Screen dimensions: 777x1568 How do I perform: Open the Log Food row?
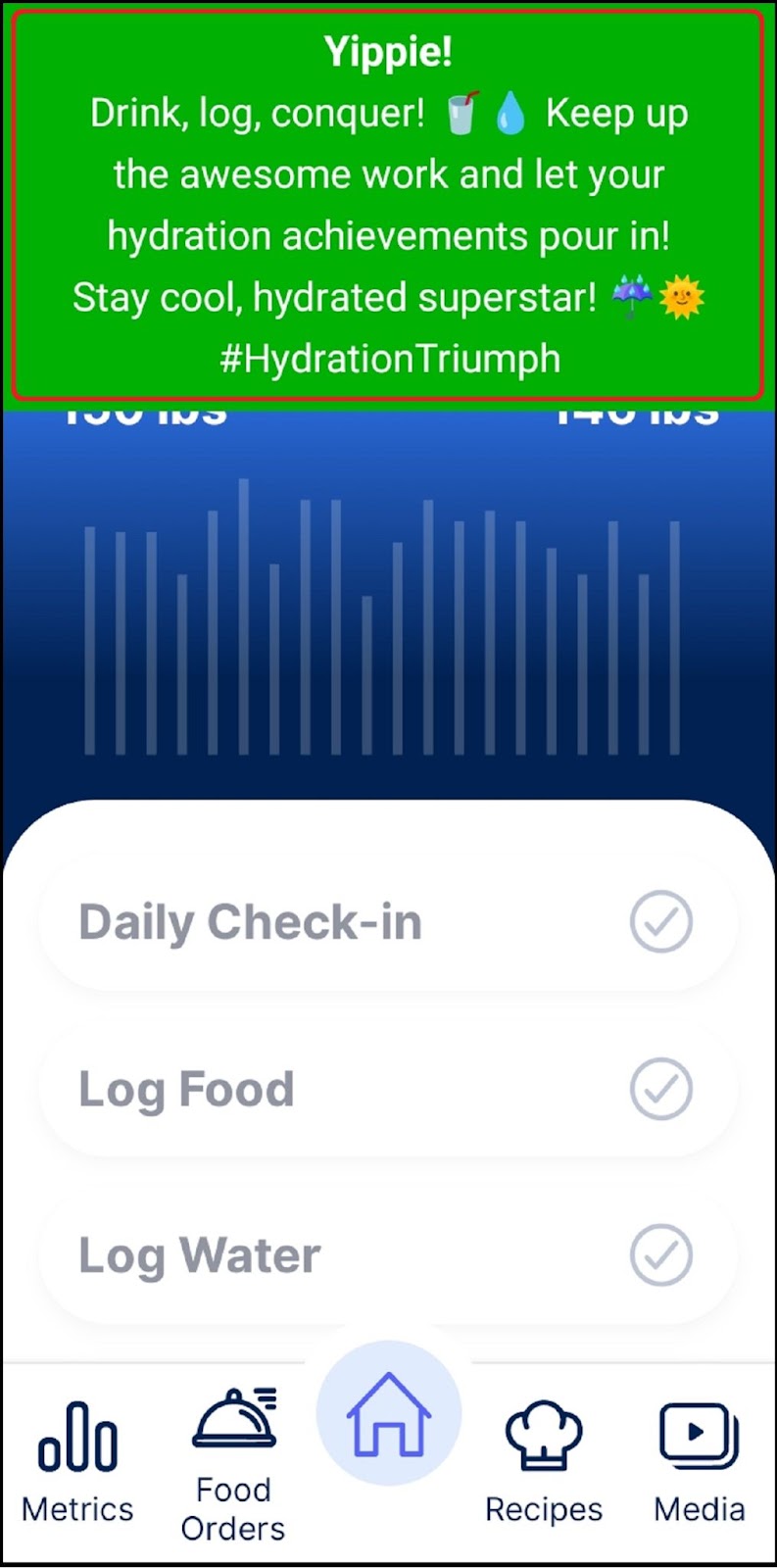(388, 1089)
